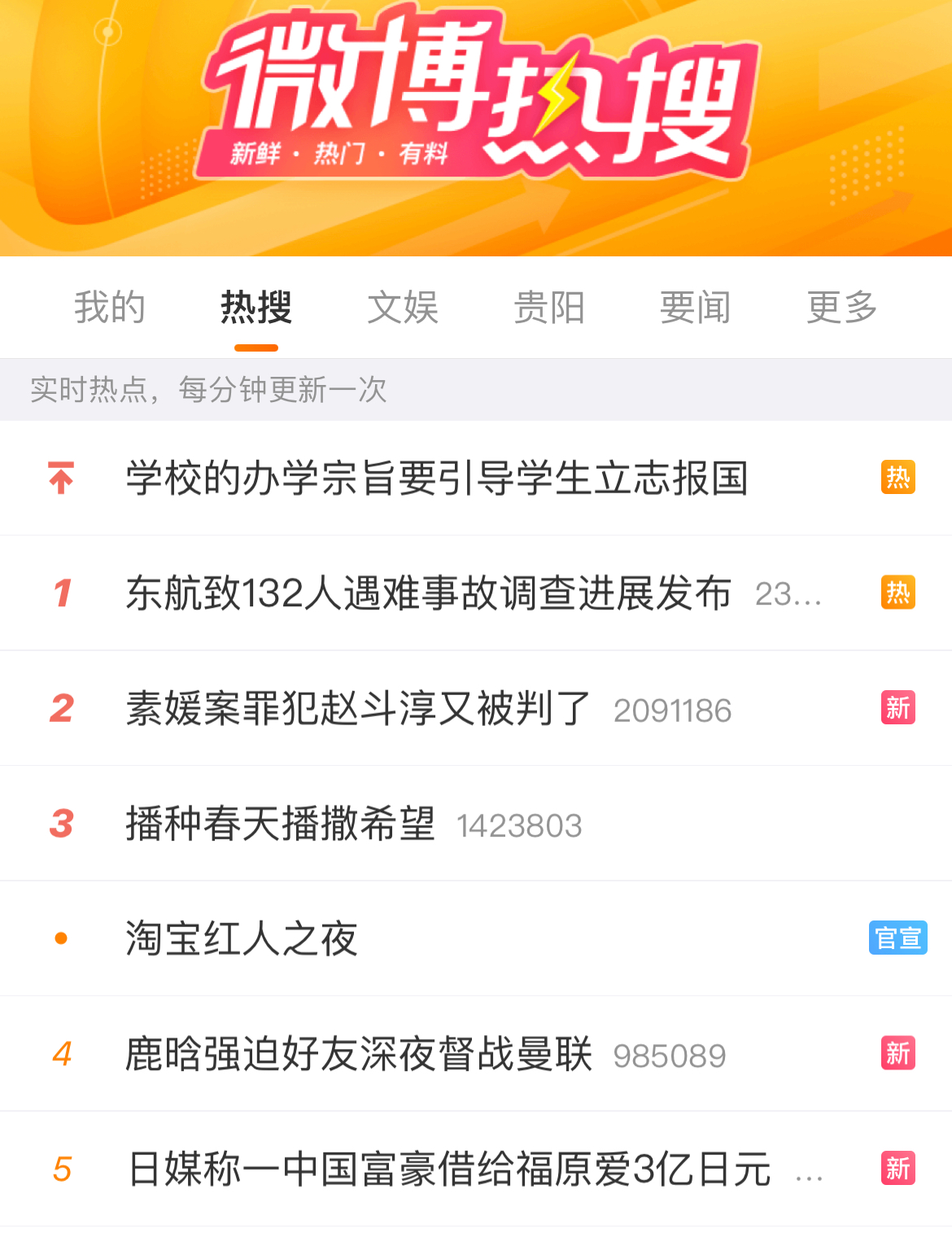This screenshot has height=1233, width=952.
Task: Open topic 东航致132人遇难事故调查进展发布
Action: coord(429,593)
